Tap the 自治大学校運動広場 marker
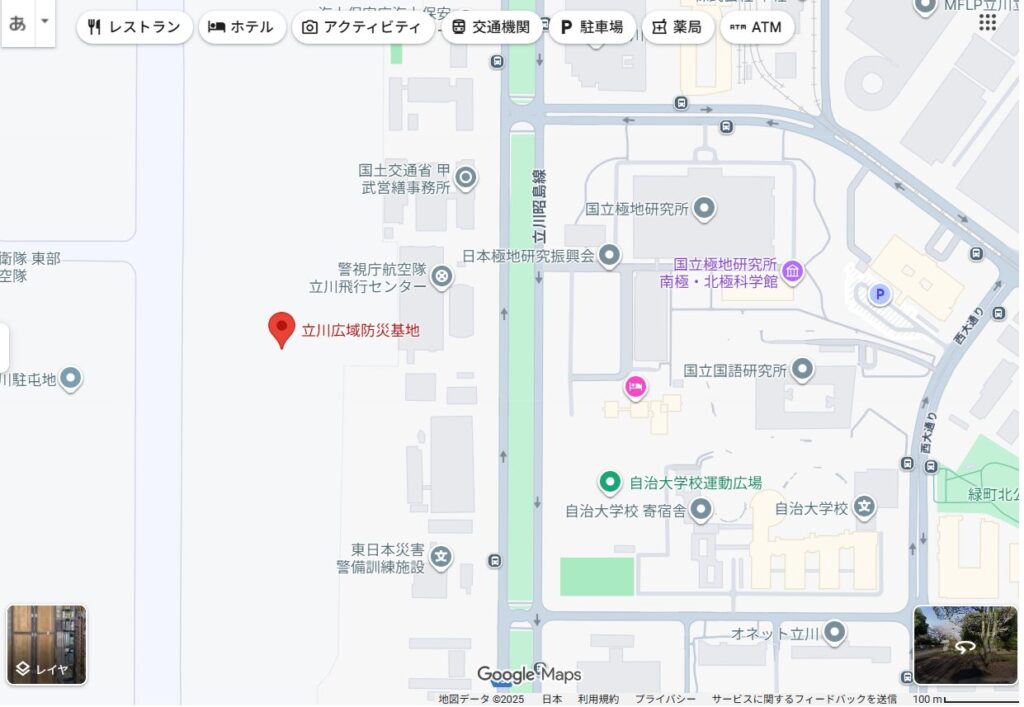 coord(610,483)
